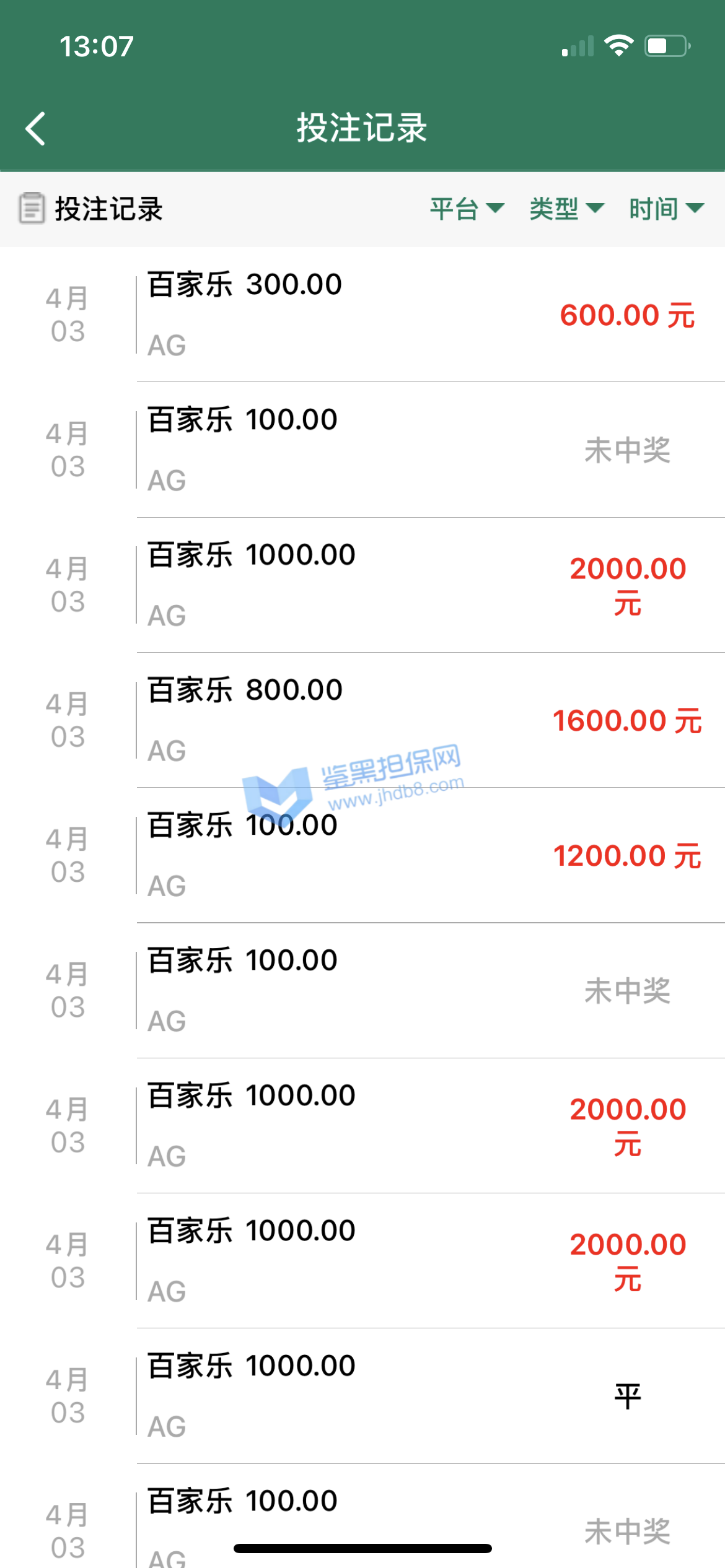Expand the 平台 filter dropdown
The height and width of the screenshot is (1568, 725).
[x=467, y=209]
